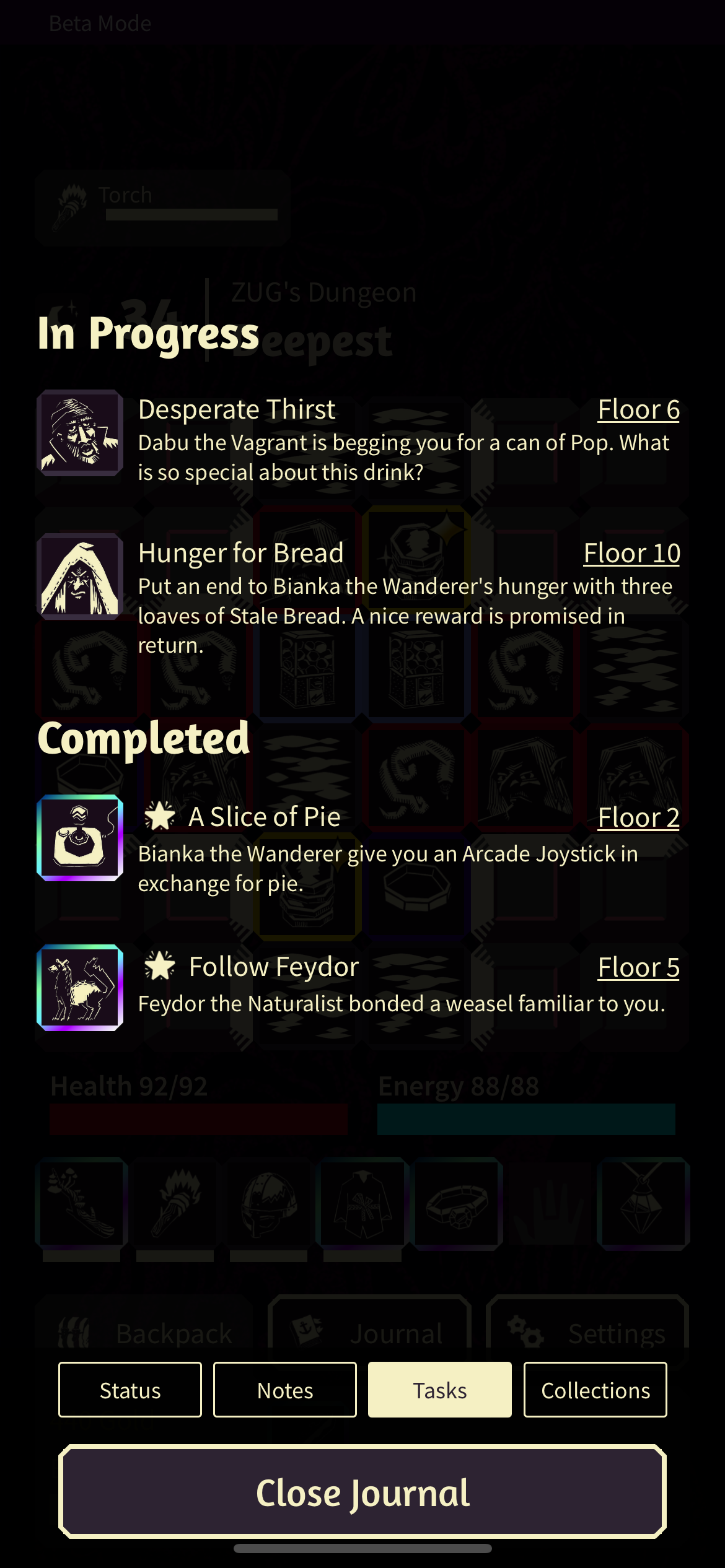Switch to the Collections tab
This screenshot has height=1568, width=725.
[x=595, y=1390]
